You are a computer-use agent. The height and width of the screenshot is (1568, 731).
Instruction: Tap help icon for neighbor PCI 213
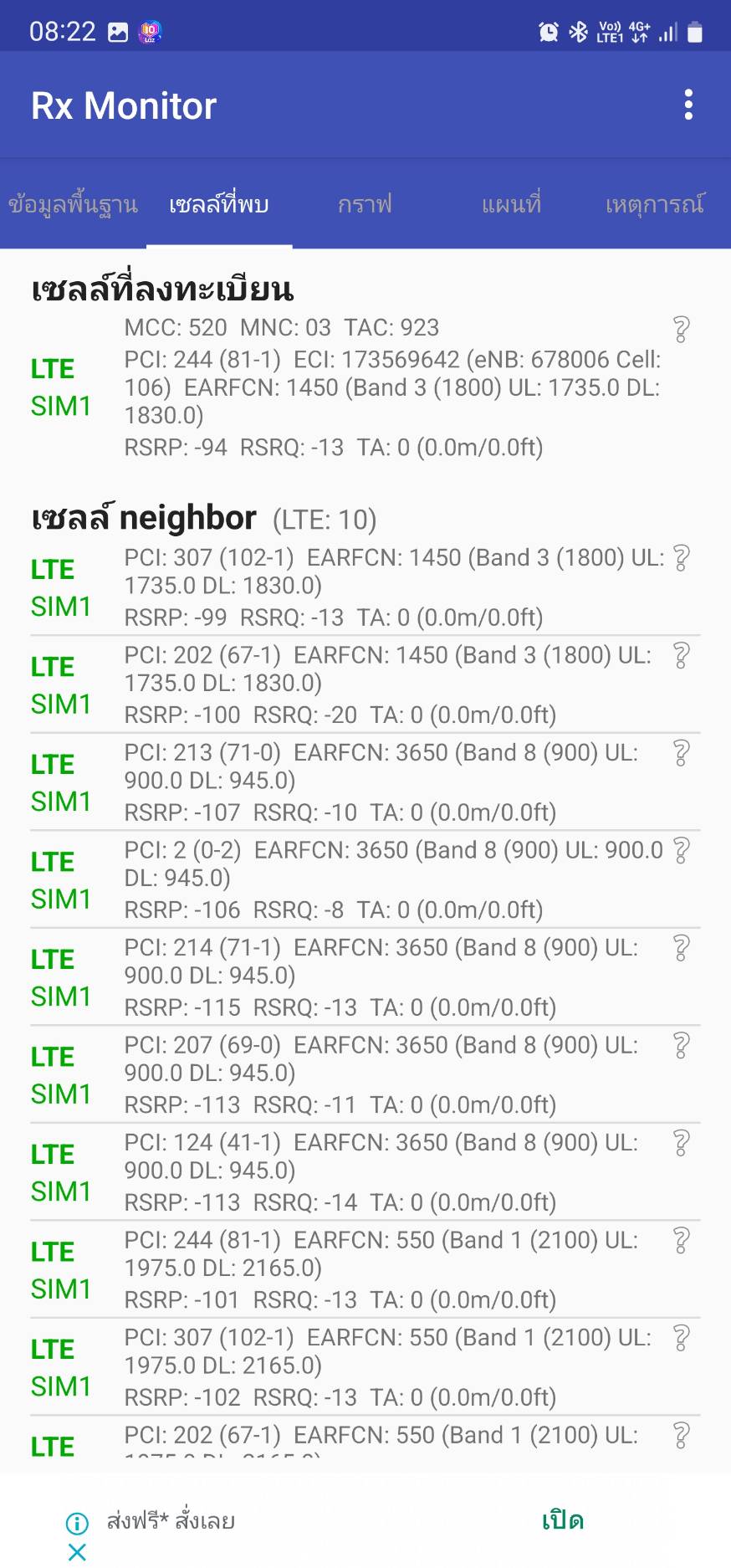682,753
